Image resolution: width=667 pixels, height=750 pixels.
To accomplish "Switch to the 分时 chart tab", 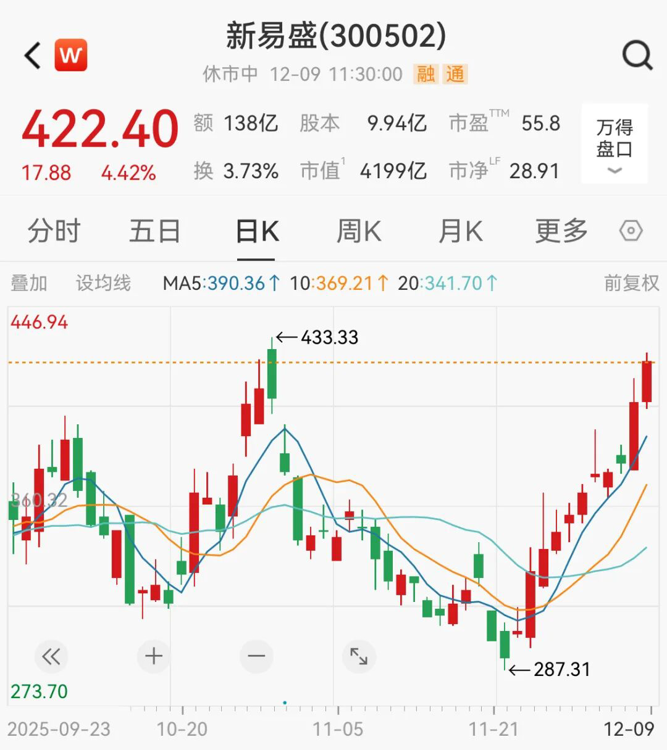I will [54, 232].
